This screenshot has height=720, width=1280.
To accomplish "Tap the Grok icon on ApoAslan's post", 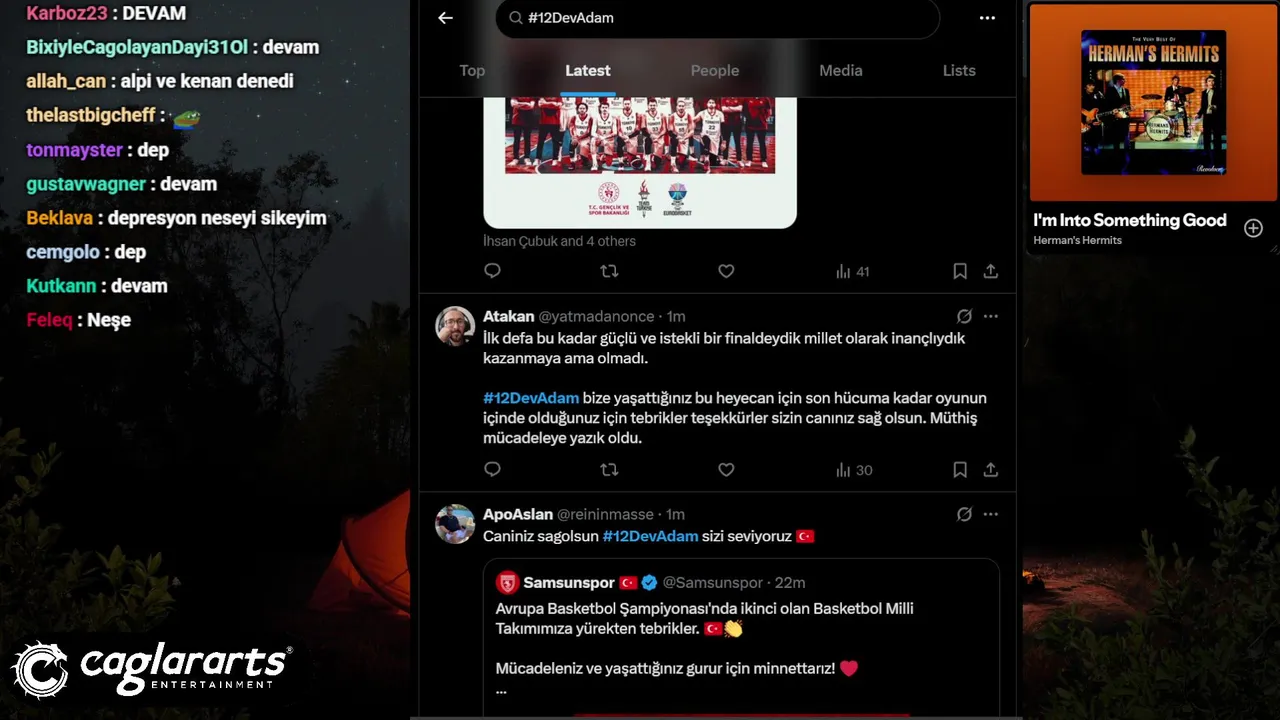I will 964,514.
